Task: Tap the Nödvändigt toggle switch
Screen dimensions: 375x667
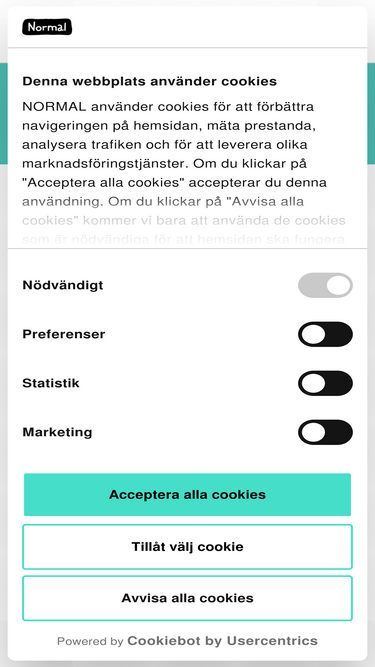Action: tap(325, 285)
